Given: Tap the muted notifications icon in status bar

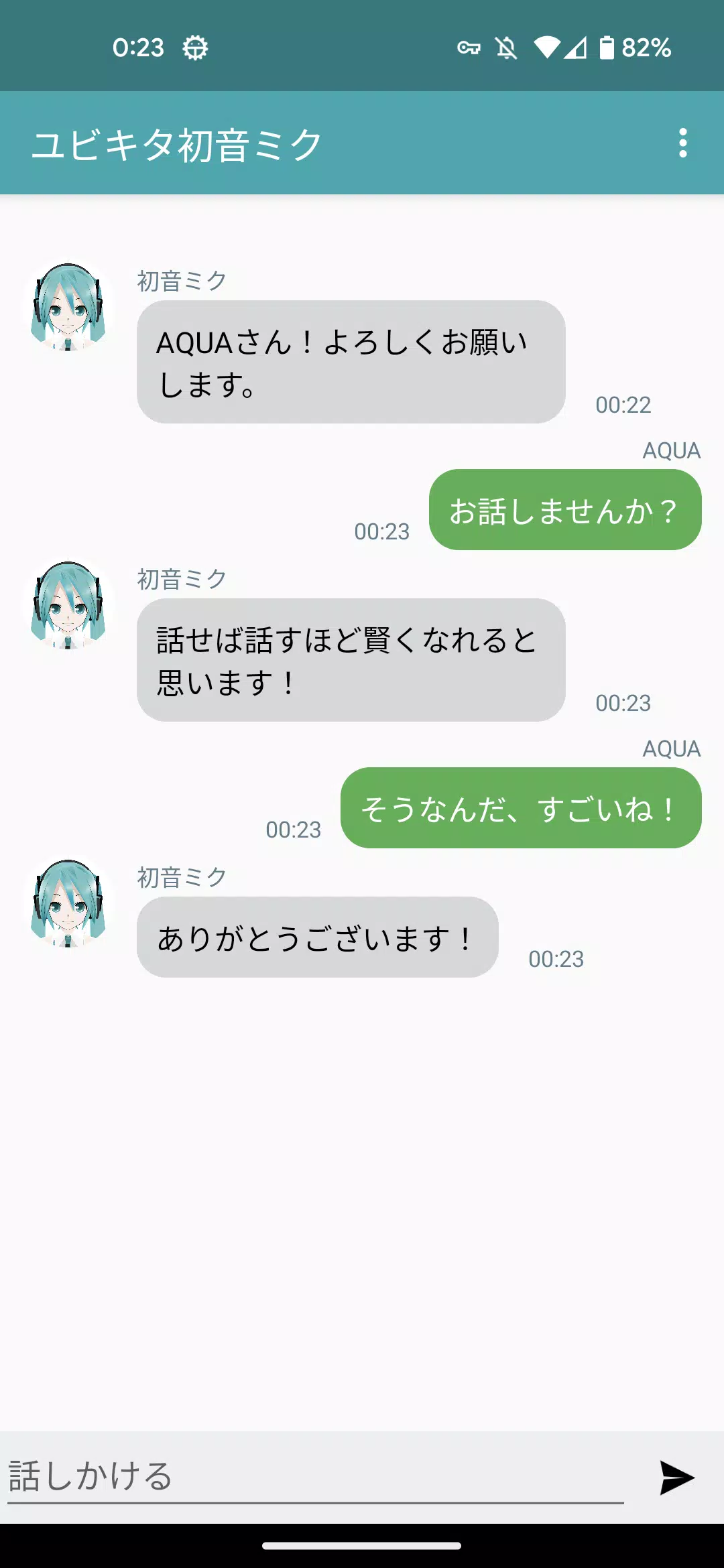Looking at the screenshot, I should pos(507,47).
